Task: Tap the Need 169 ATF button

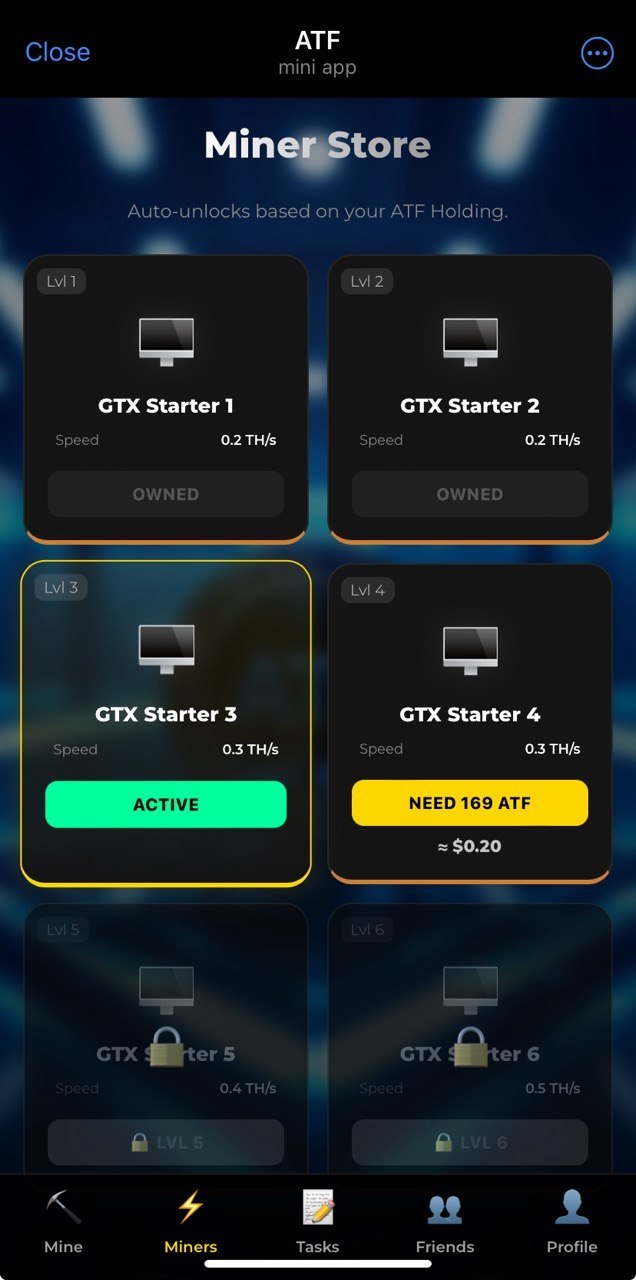Action: (x=469, y=803)
